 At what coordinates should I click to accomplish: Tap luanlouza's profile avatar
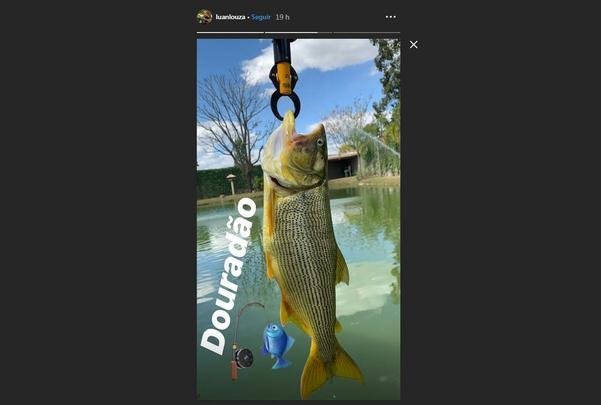(x=204, y=17)
